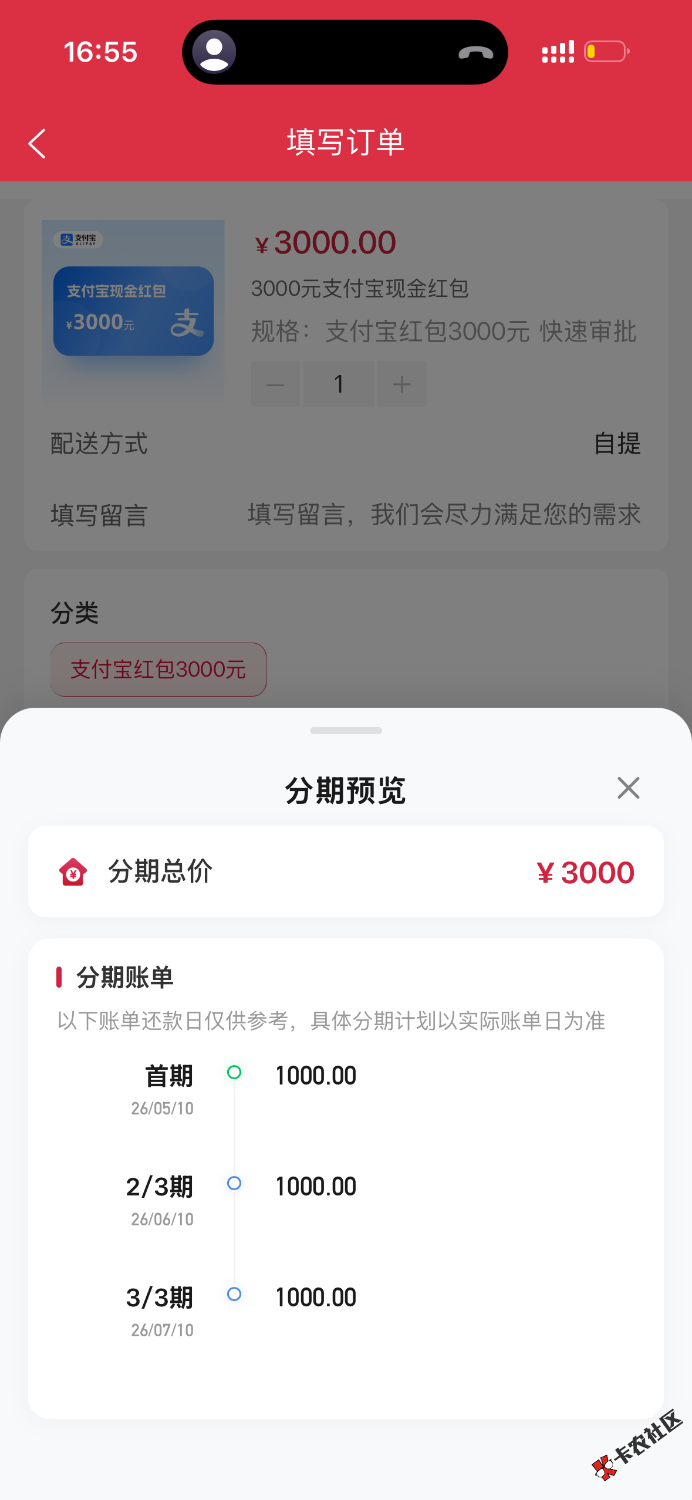The height and width of the screenshot is (1500, 692).
Task: Decrease the item quantity with minus
Action: click(275, 385)
